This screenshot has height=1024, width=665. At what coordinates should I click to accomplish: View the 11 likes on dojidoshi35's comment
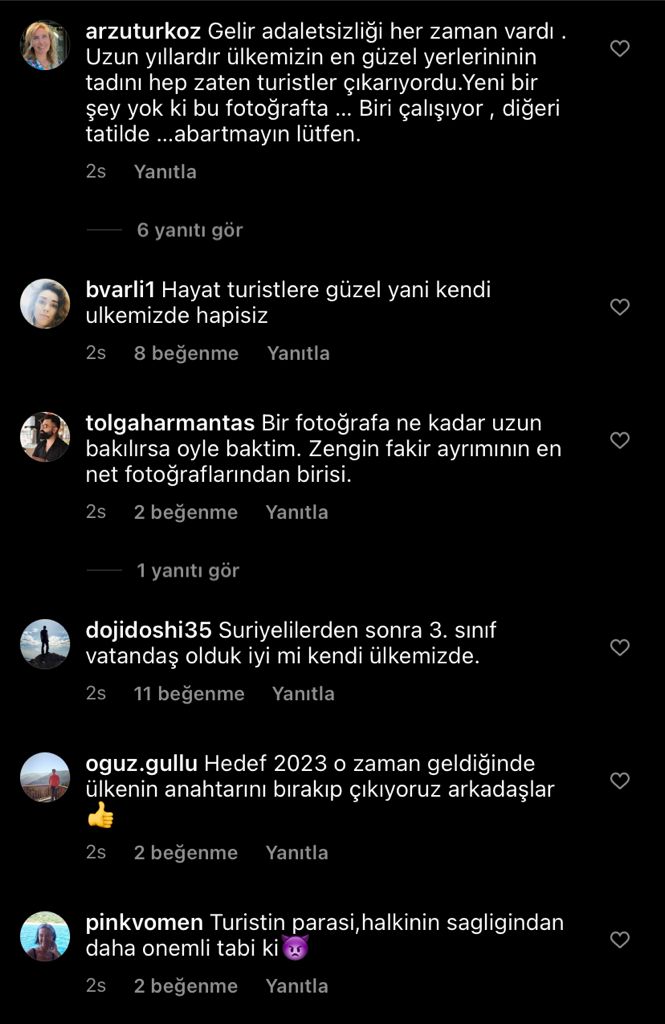188,693
